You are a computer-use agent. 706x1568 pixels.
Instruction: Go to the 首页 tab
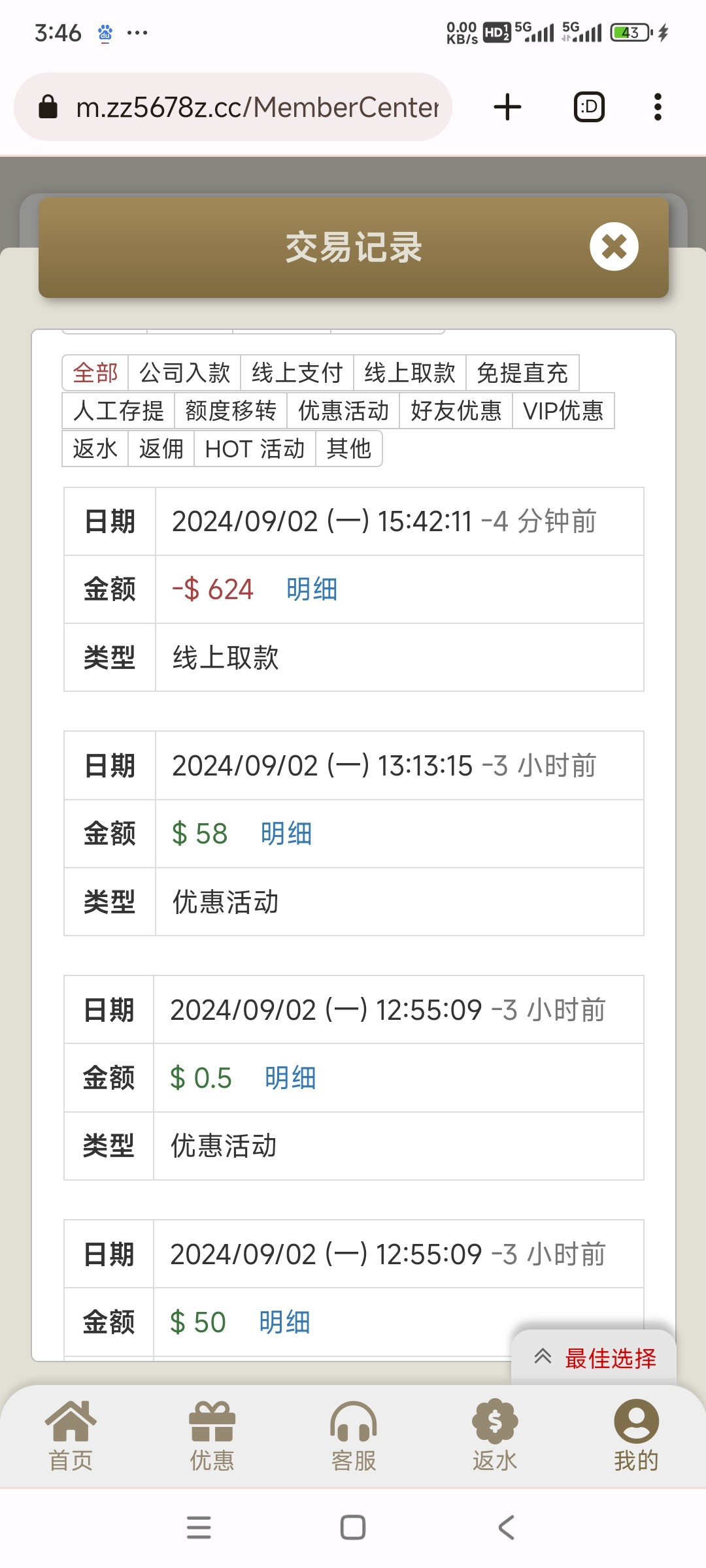pyautogui.click(x=71, y=1435)
